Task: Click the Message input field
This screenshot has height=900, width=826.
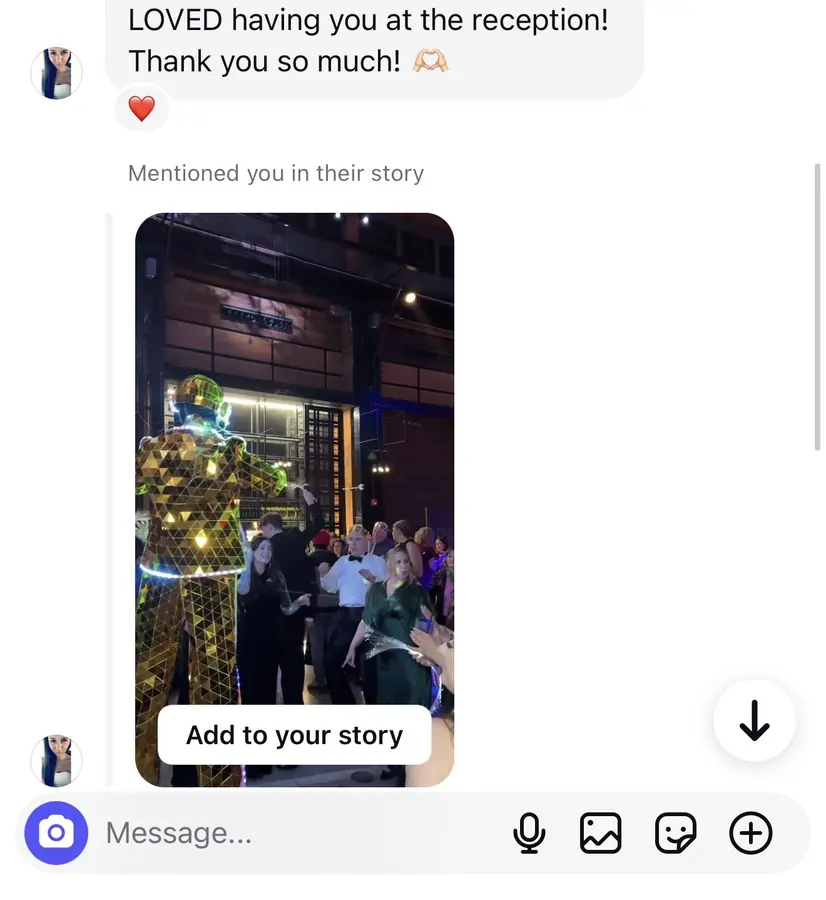Action: pos(250,832)
